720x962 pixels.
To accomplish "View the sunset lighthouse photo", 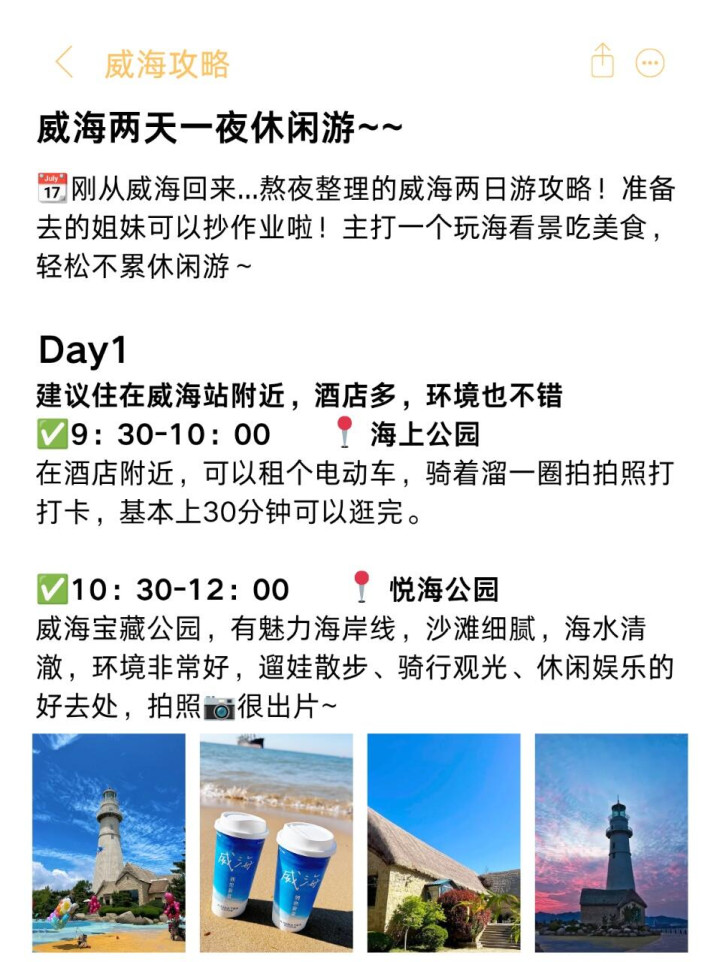I will [611, 843].
